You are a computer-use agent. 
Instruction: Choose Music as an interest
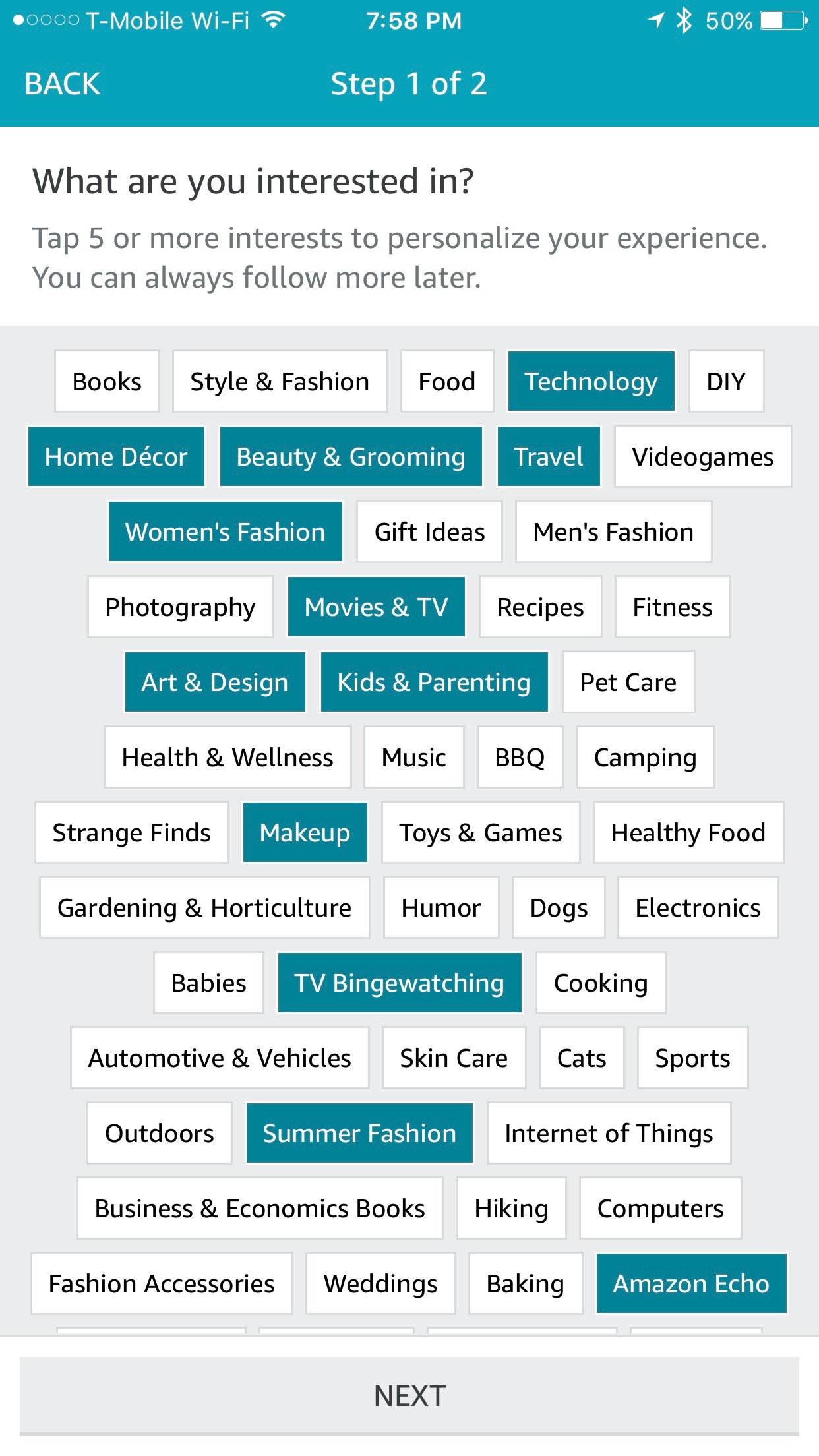[x=413, y=758]
